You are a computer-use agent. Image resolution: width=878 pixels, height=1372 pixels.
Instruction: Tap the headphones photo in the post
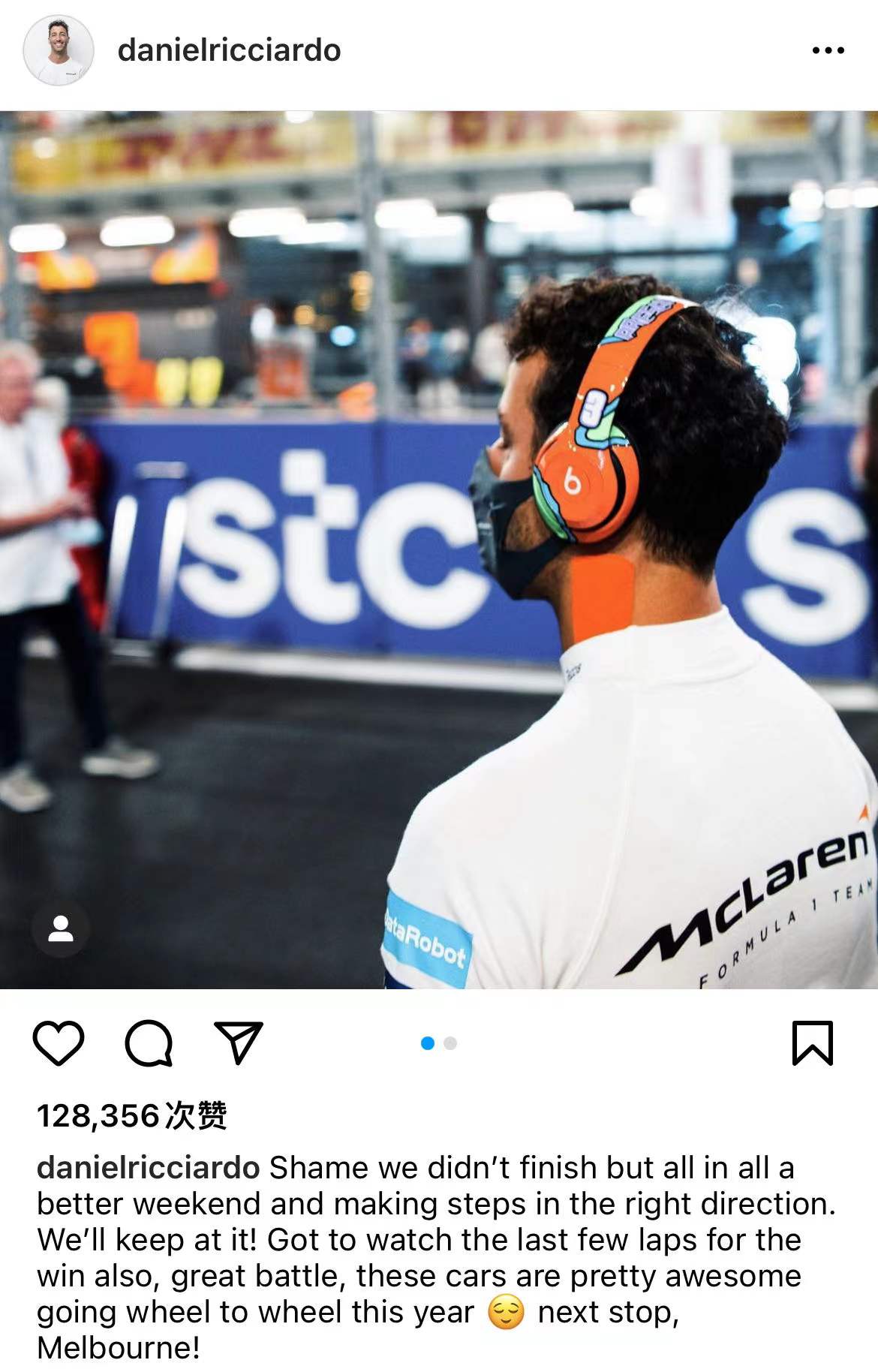click(439, 549)
